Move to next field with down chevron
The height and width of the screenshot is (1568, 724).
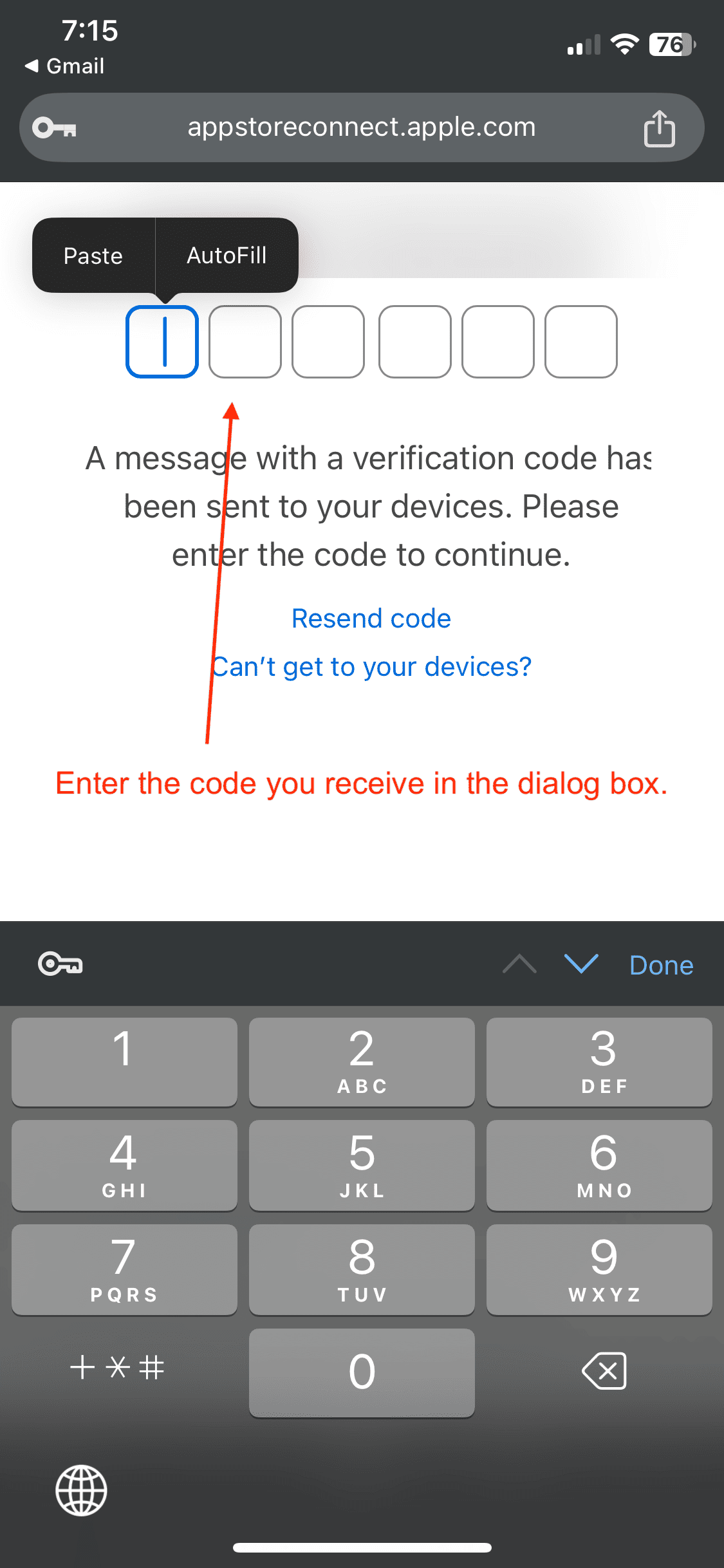(x=581, y=964)
